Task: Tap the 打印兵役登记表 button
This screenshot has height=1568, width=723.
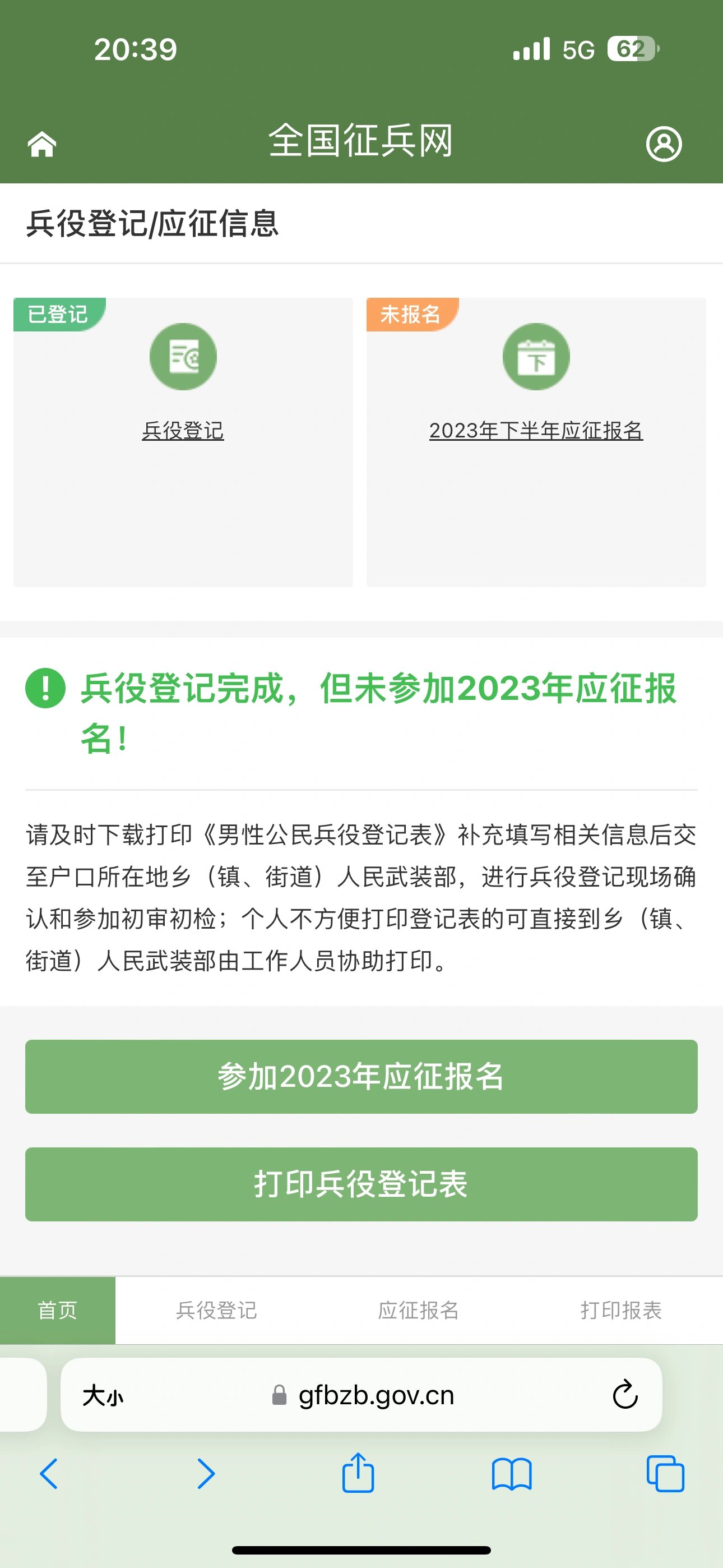Action: point(361,1184)
